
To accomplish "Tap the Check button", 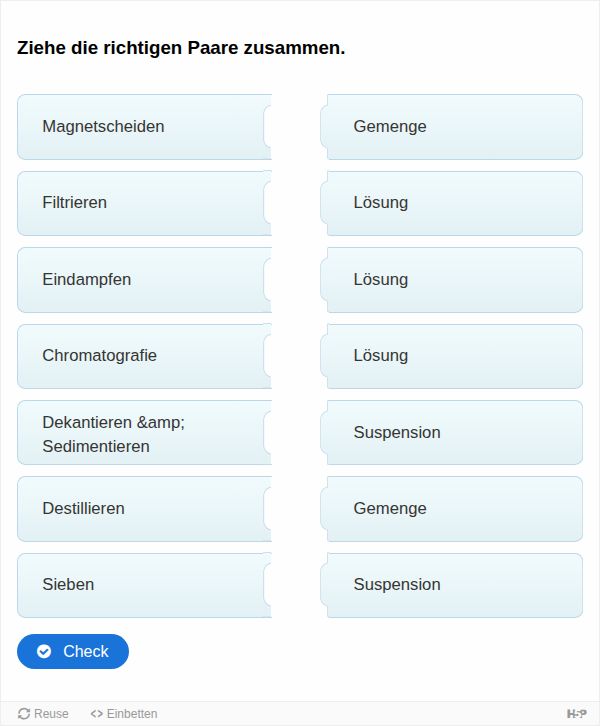I will (73, 651).
